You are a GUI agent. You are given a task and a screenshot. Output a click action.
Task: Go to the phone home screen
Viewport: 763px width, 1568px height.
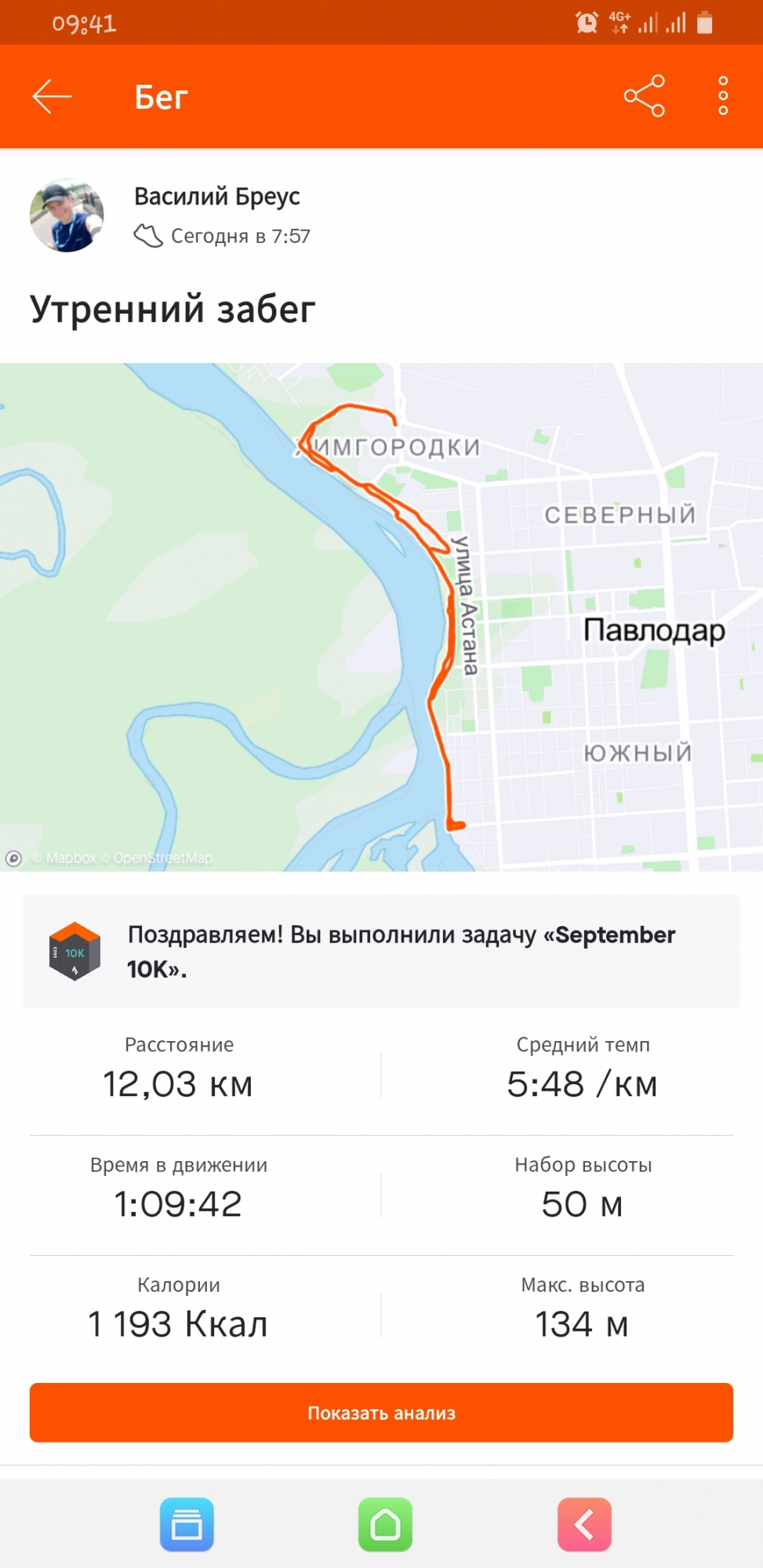tap(385, 1525)
